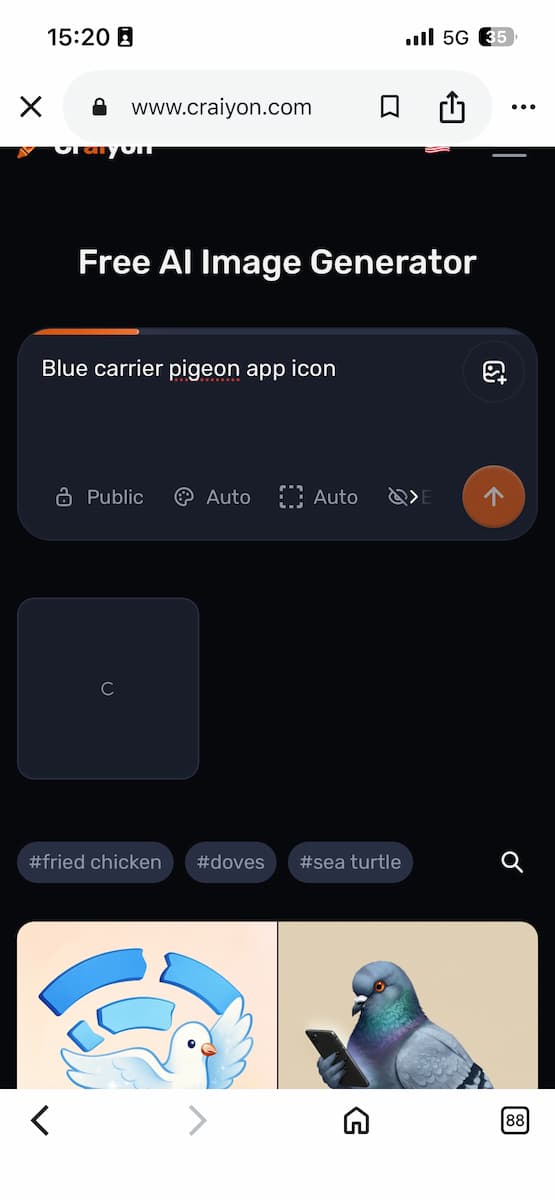The image size is (555, 1200).
Task: Choose the Auto aspect ratio option
Action: (x=318, y=497)
